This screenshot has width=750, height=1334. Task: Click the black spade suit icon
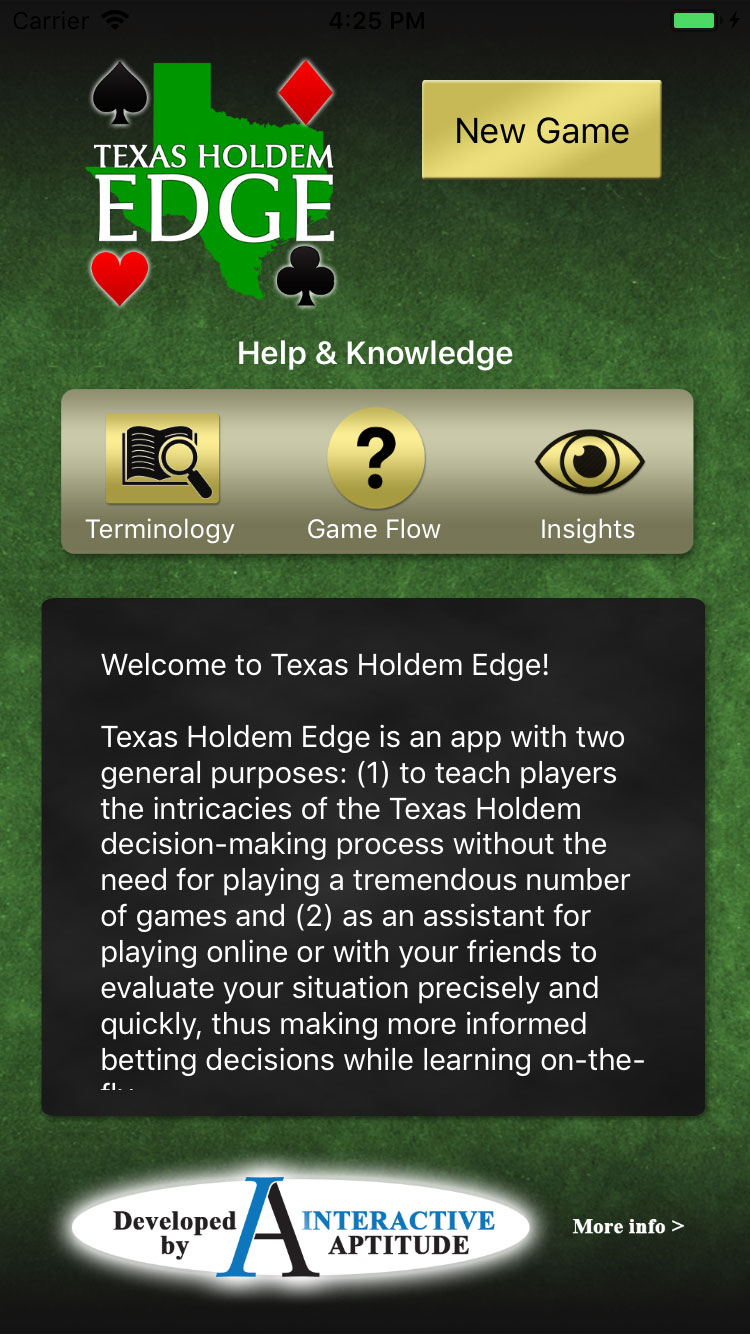click(x=120, y=95)
